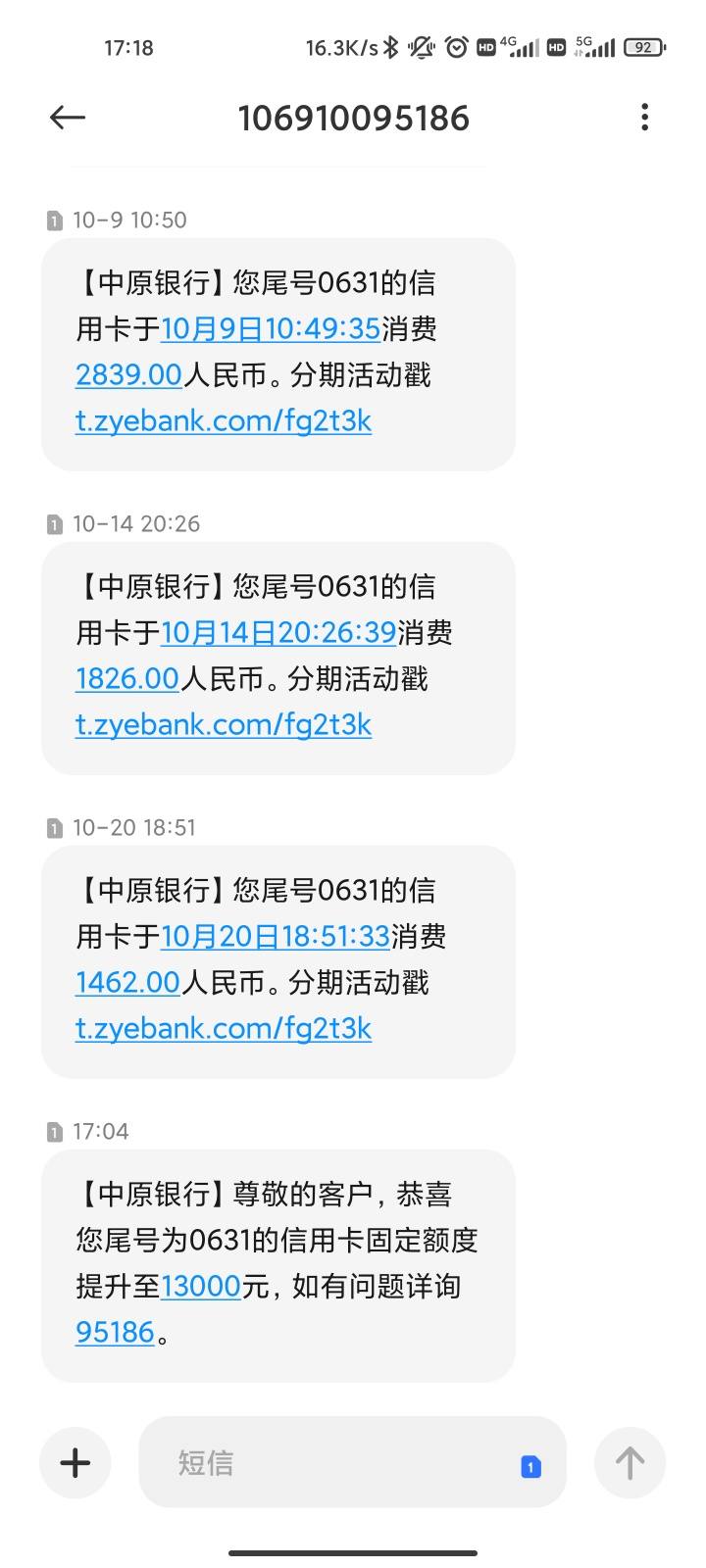
Task: Tap the 2839.00 amount link
Action: pos(128,375)
